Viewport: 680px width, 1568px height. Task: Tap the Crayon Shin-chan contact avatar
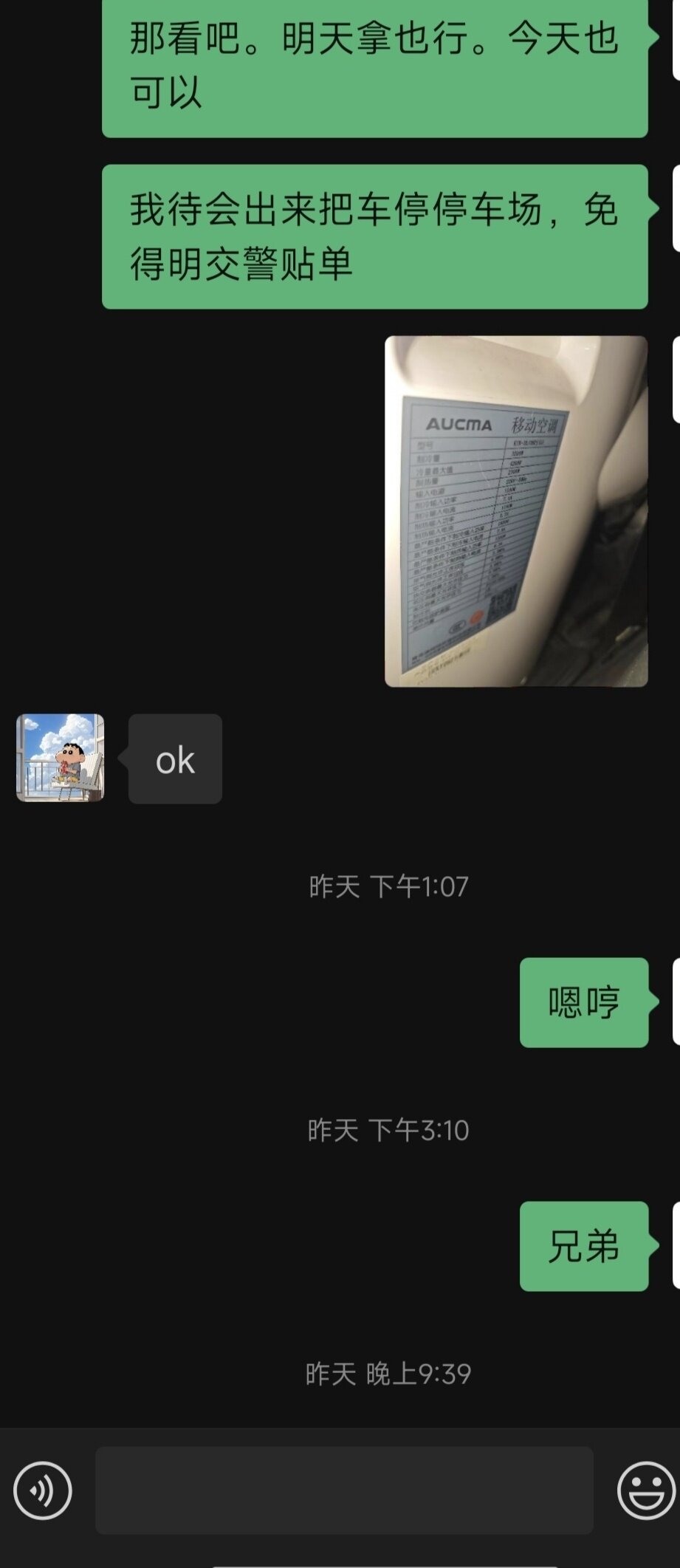[x=61, y=757]
